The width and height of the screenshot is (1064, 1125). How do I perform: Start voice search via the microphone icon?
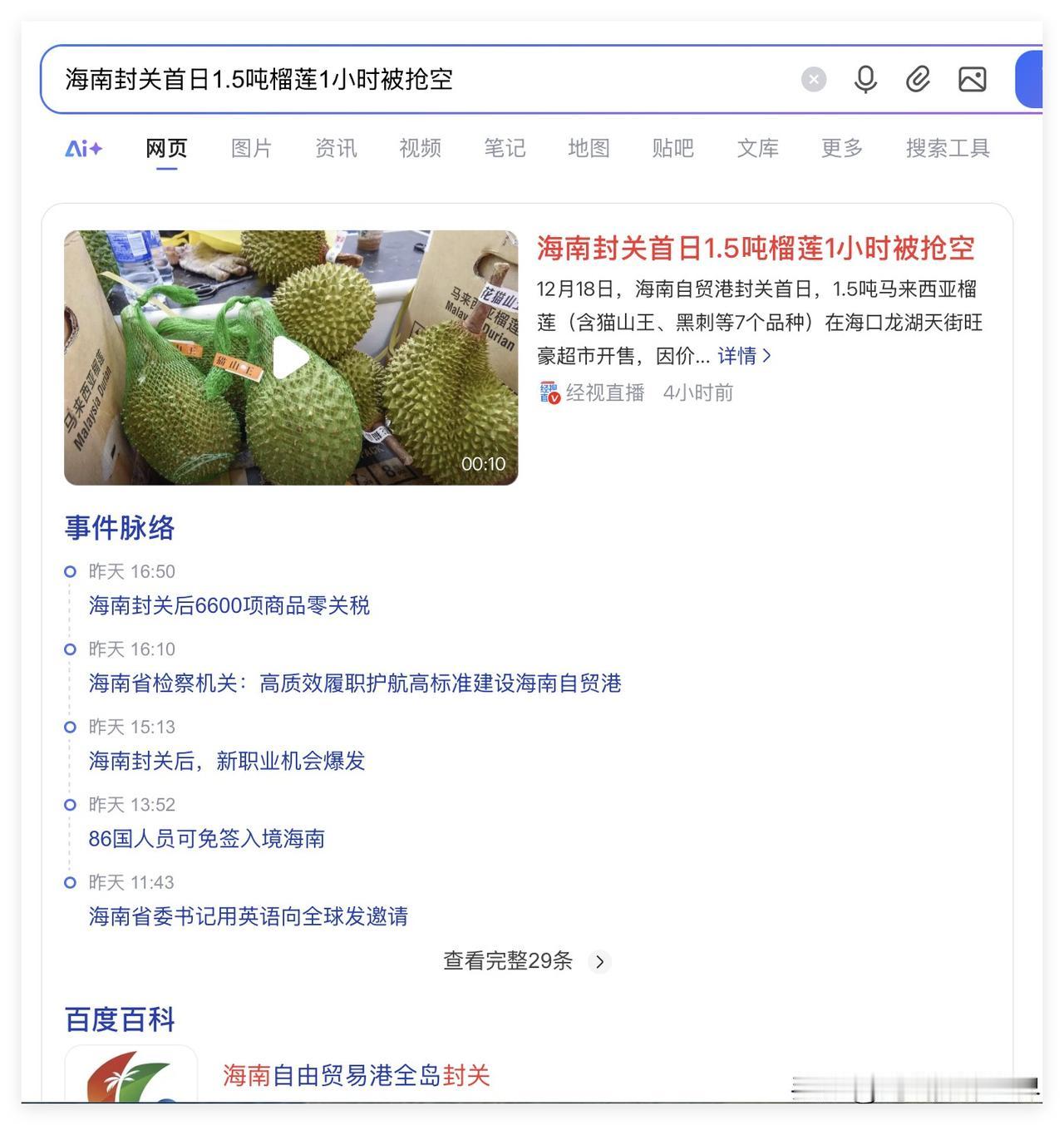865,81
